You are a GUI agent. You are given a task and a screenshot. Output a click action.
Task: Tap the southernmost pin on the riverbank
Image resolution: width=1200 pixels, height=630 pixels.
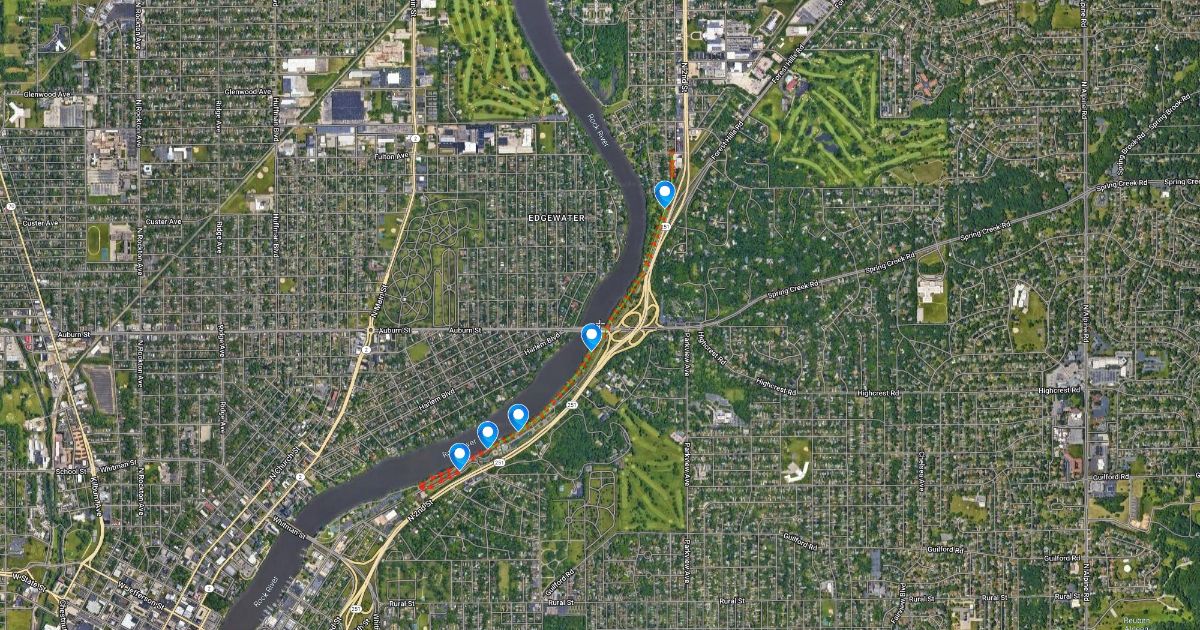[460, 456]
